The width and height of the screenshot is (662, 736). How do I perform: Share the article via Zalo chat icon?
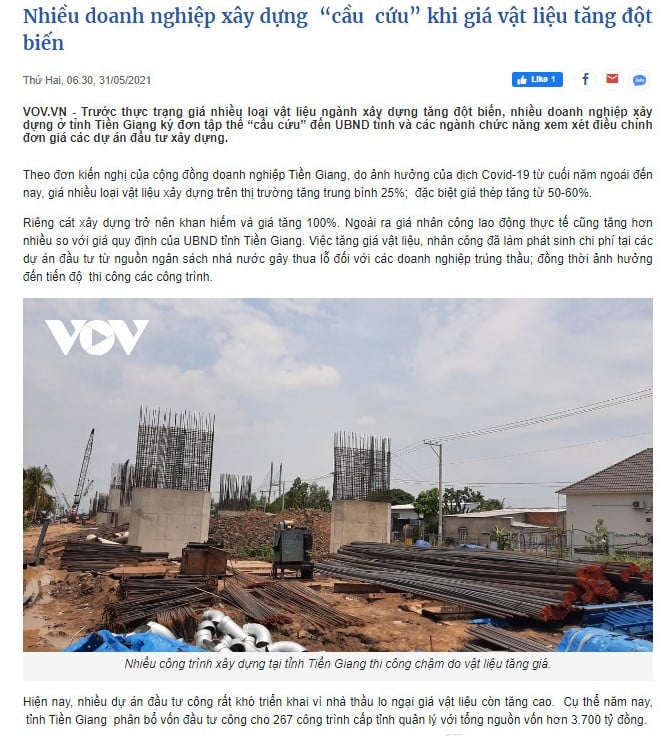(x=639, y=80)
